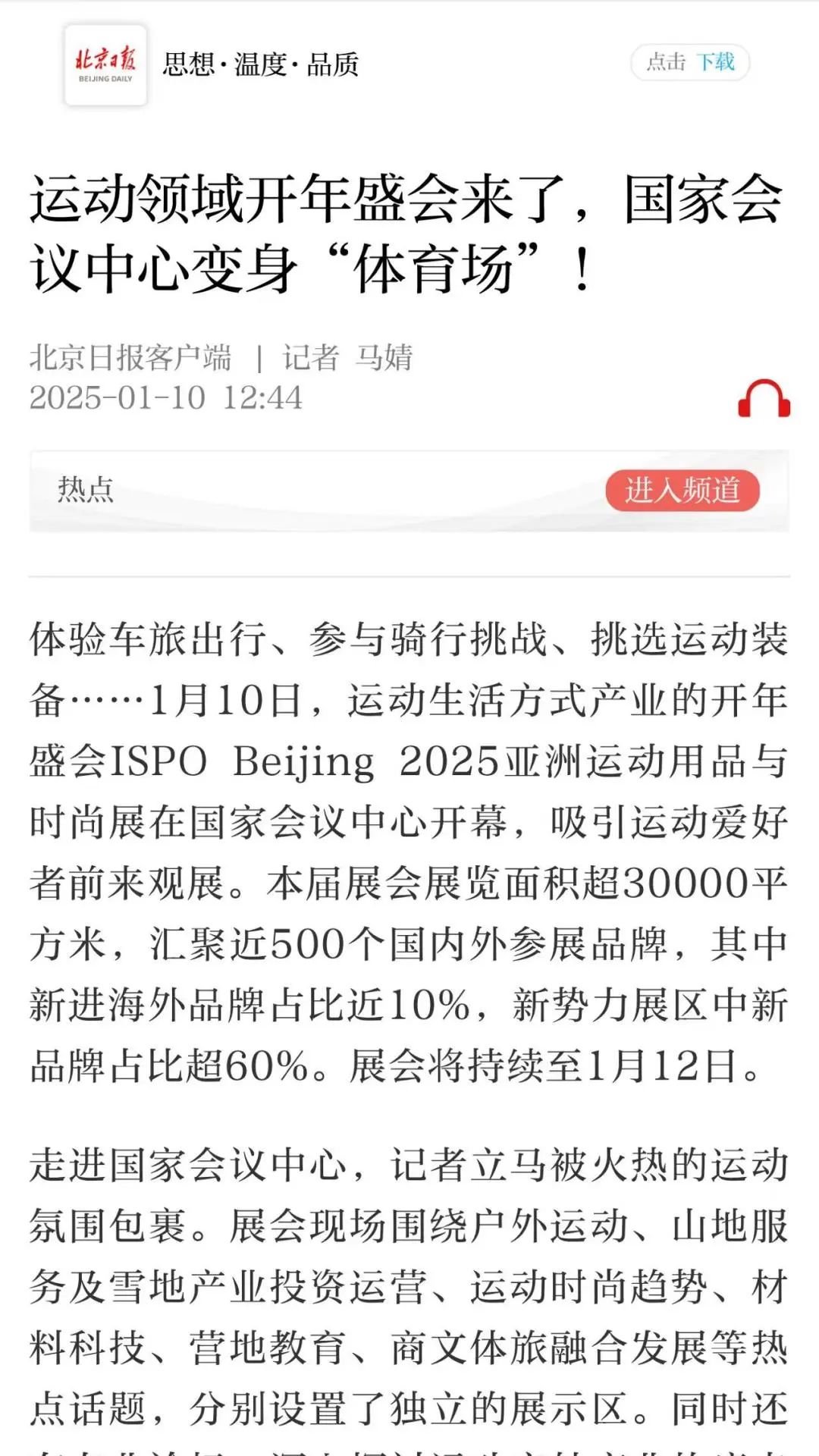Enter the 热点 channel via 进入频道

pos(682,491)
